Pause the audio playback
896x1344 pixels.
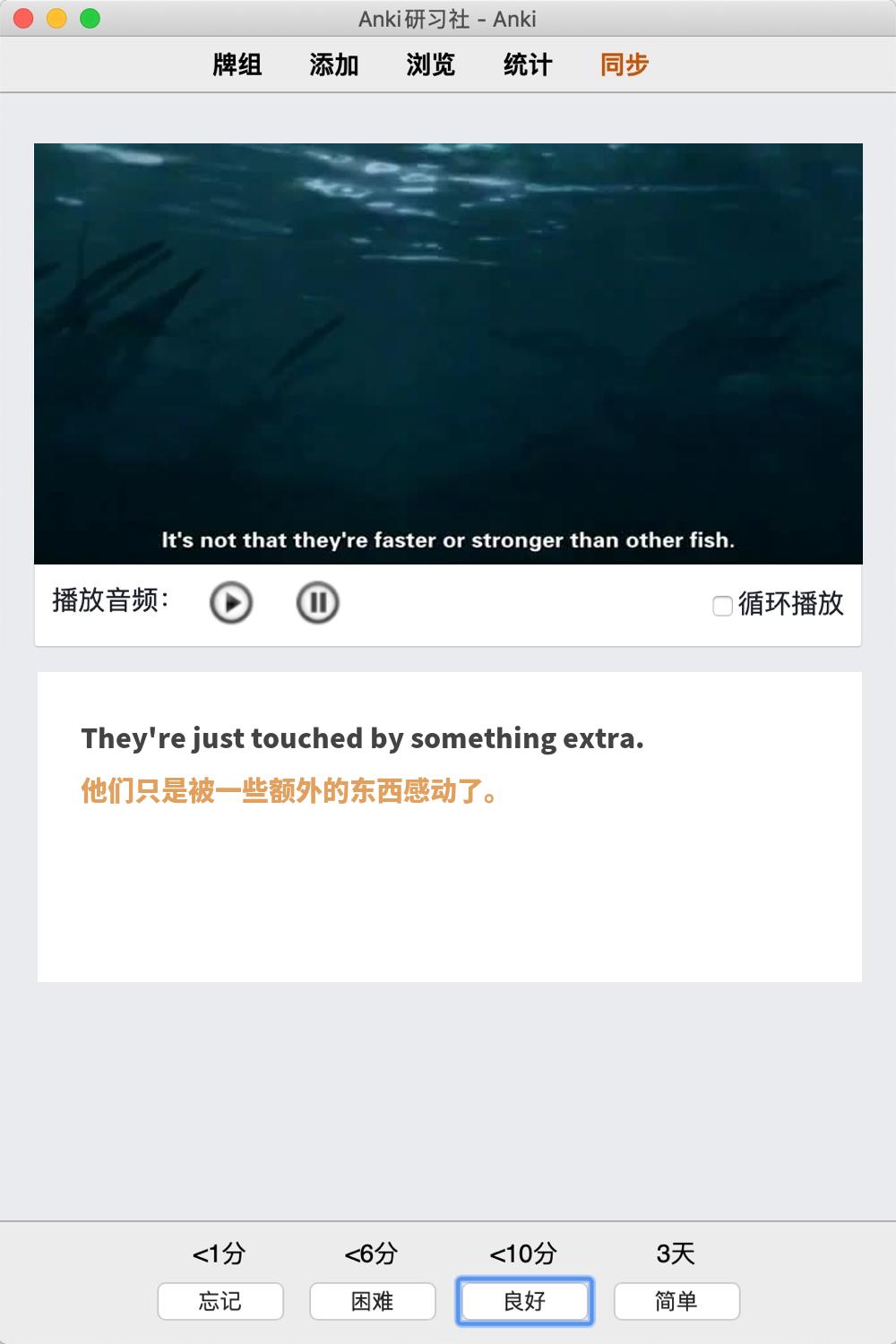[x=317, y=602]
